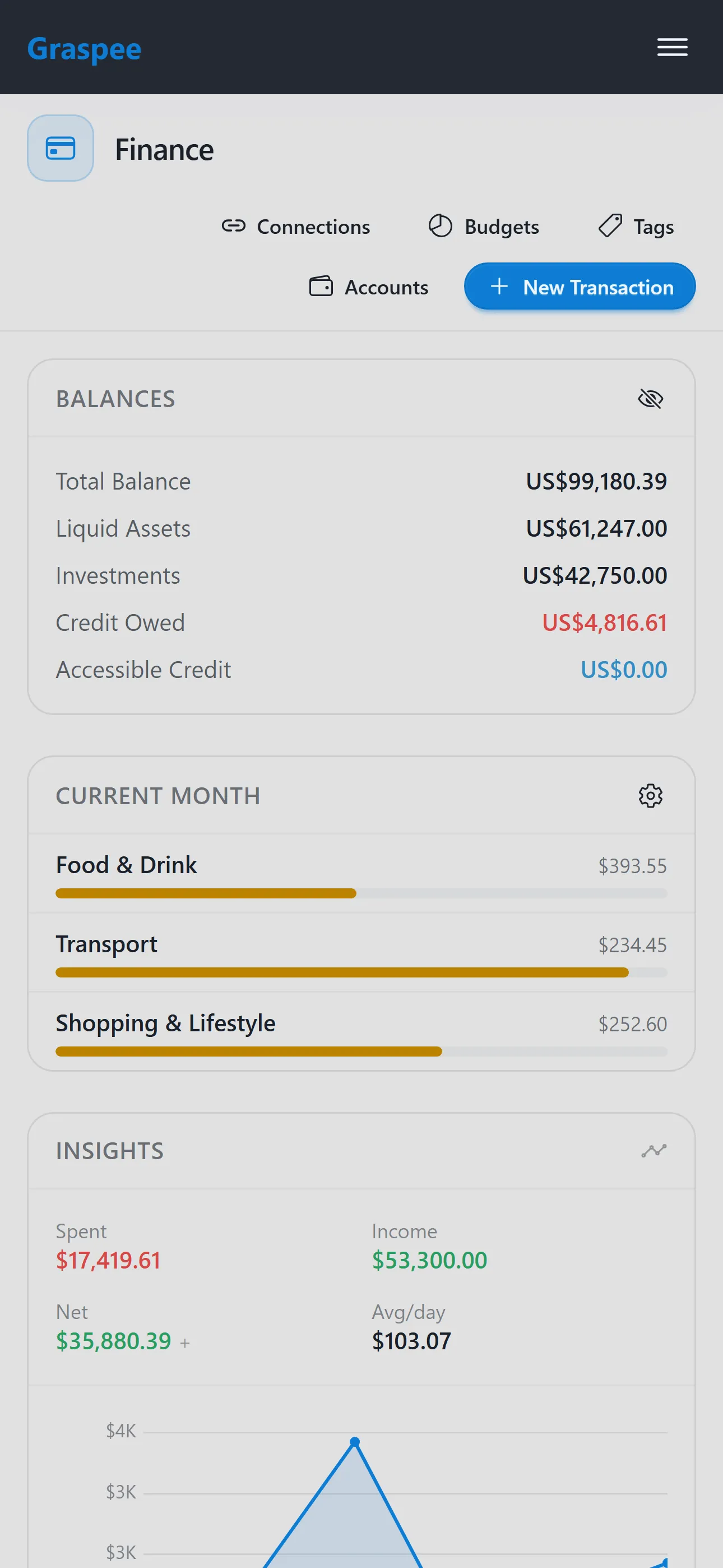
Task: Select the Budgets pie chart icon
Action: coord(440,226)
